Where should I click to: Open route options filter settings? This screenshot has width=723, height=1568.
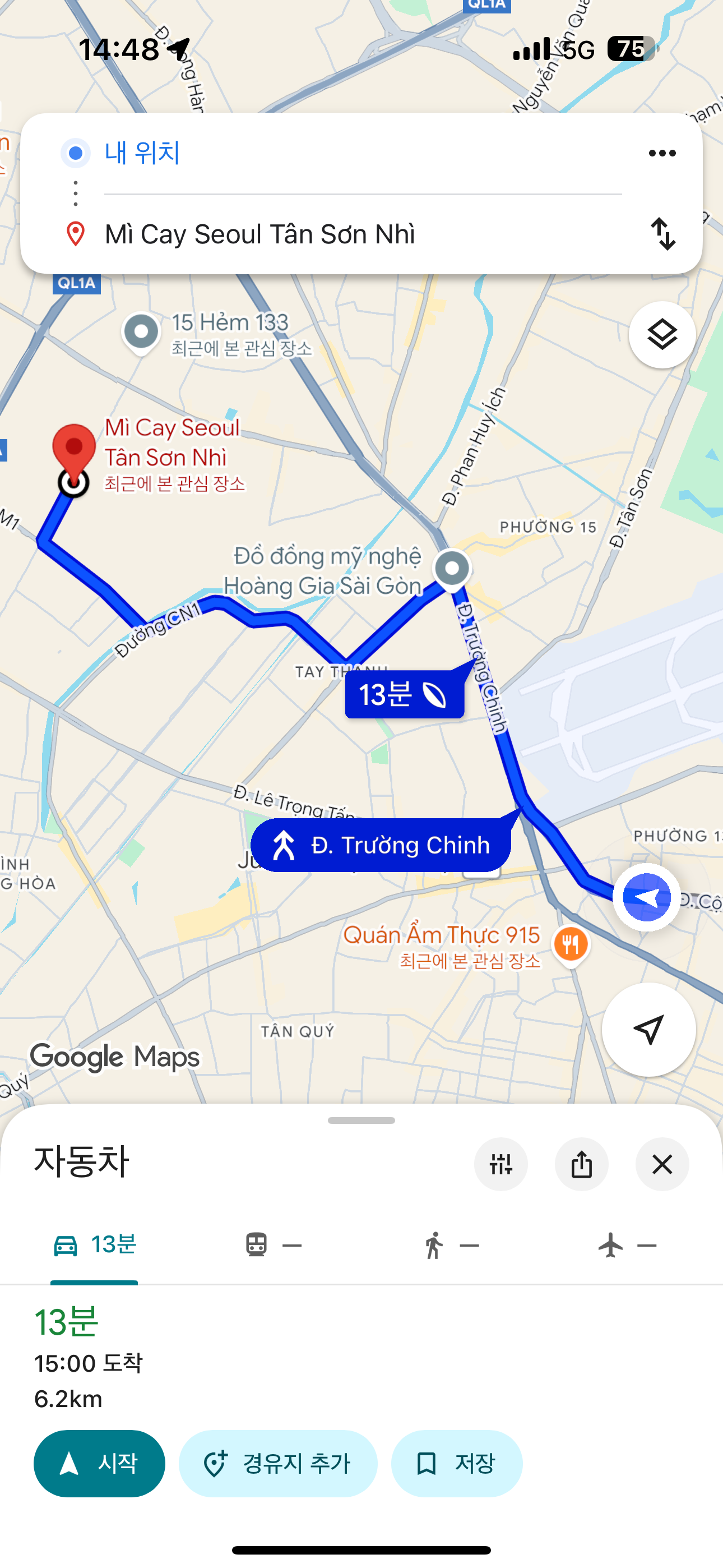(x=501, y=1164)
